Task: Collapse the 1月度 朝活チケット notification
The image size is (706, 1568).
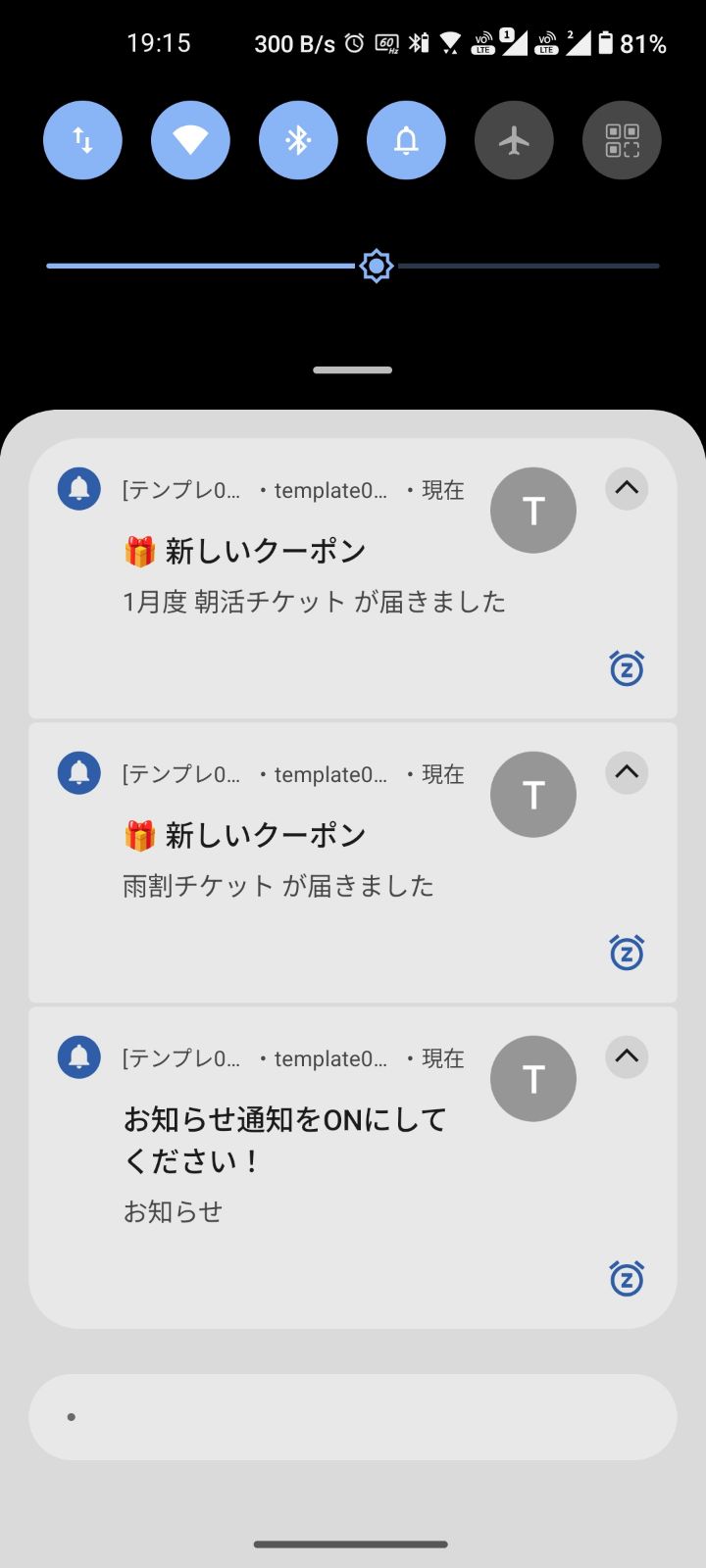Action: click(627, 488)
